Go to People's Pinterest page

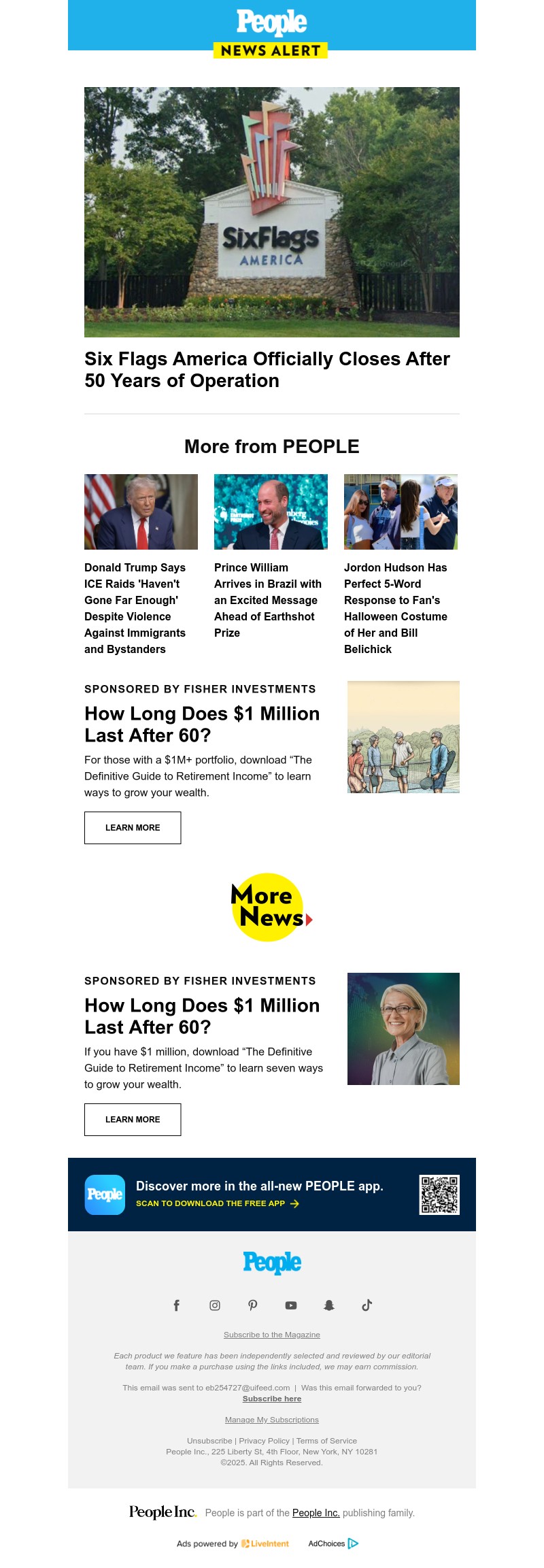click(253, 1305)
